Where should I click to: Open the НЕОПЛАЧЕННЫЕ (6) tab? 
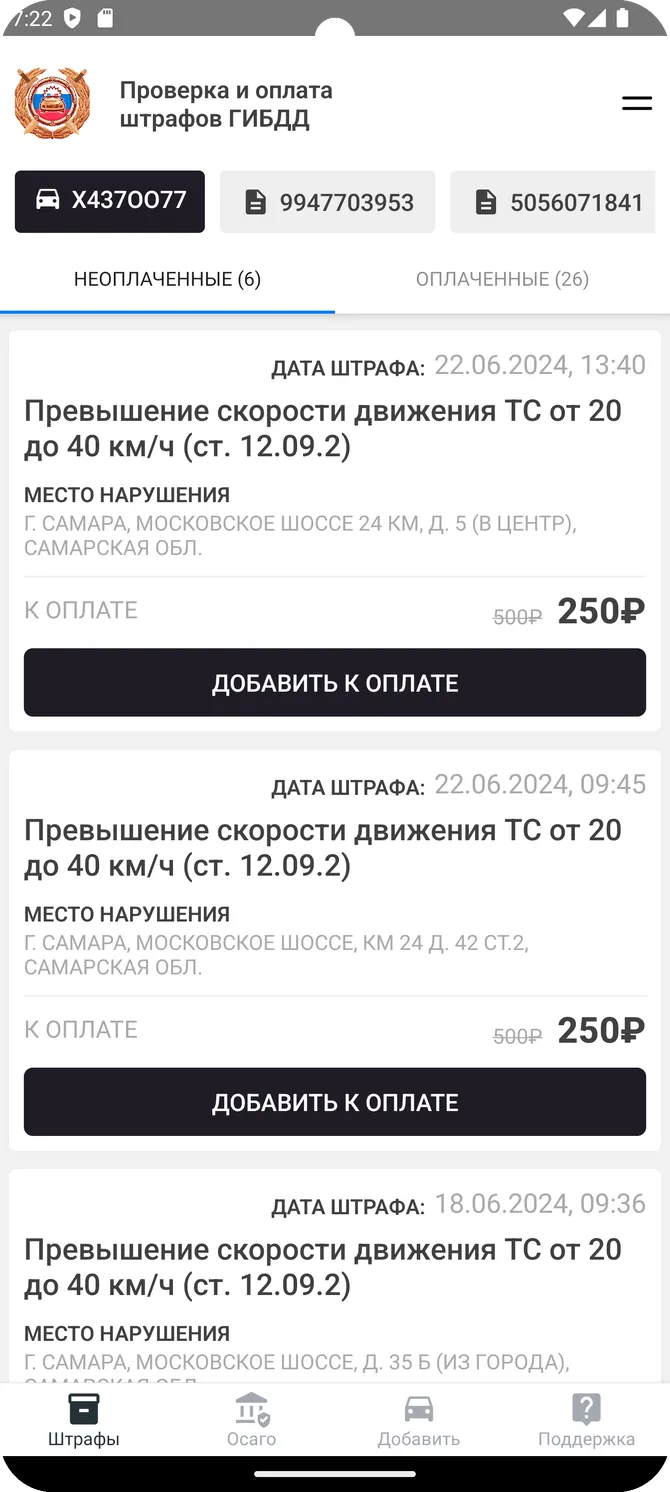(167, 279)
